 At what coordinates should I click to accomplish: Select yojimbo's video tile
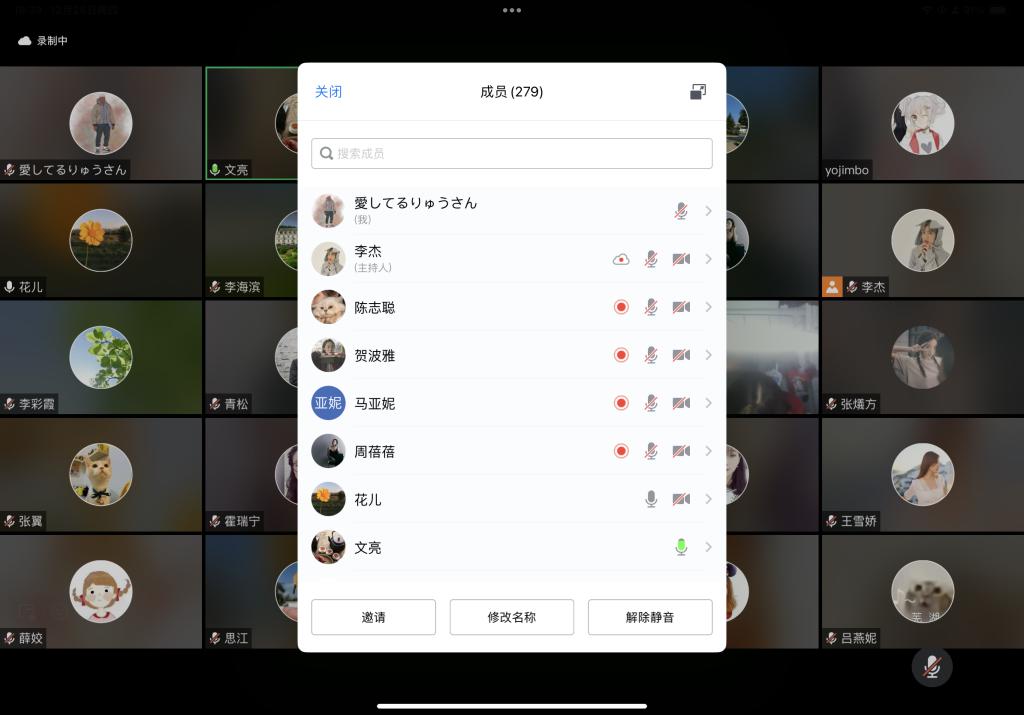922,123
